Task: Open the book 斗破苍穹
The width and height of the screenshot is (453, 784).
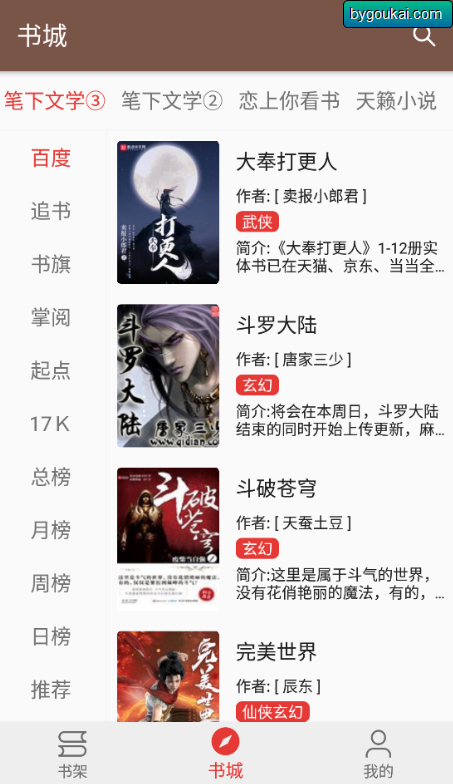Action: pos(280,539)
